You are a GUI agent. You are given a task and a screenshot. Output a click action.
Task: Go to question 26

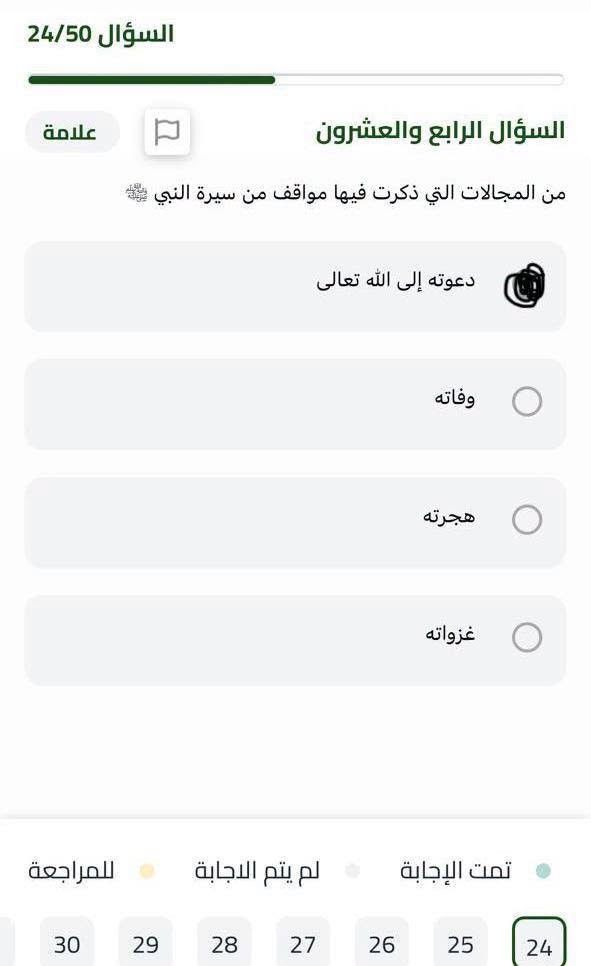(381, 943)
